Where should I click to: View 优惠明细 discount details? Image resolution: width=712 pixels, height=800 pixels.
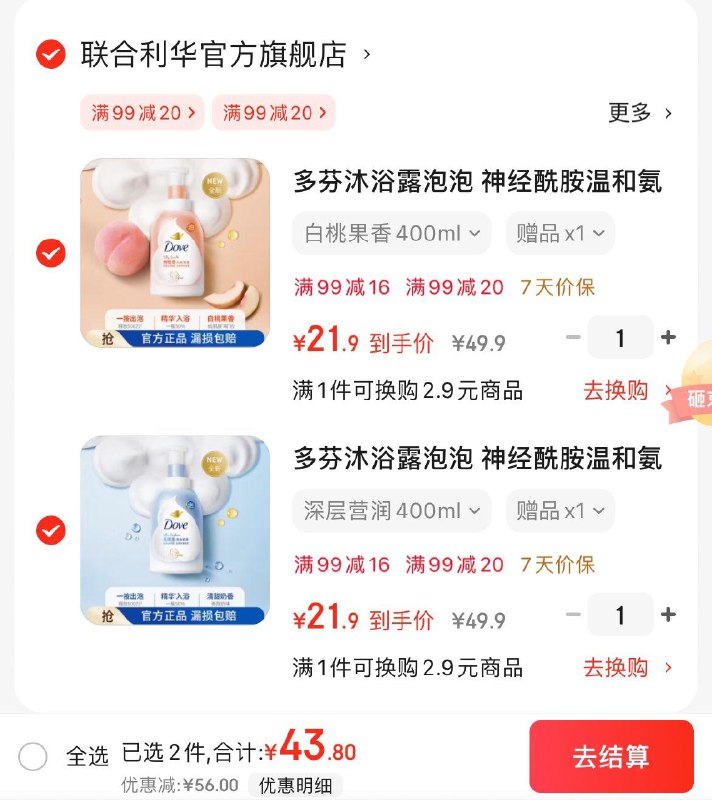(295, 785)
